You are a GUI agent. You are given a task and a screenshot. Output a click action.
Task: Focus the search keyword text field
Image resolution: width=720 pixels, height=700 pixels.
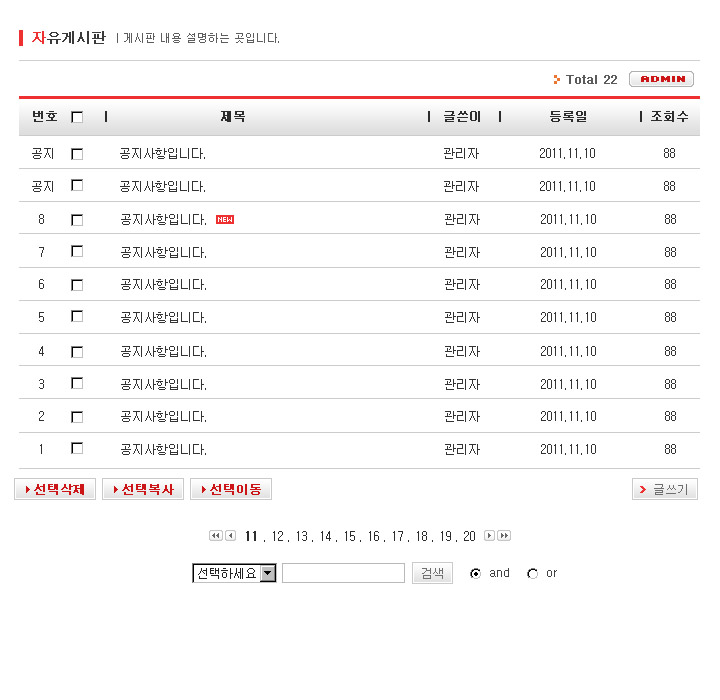(343, 573)
